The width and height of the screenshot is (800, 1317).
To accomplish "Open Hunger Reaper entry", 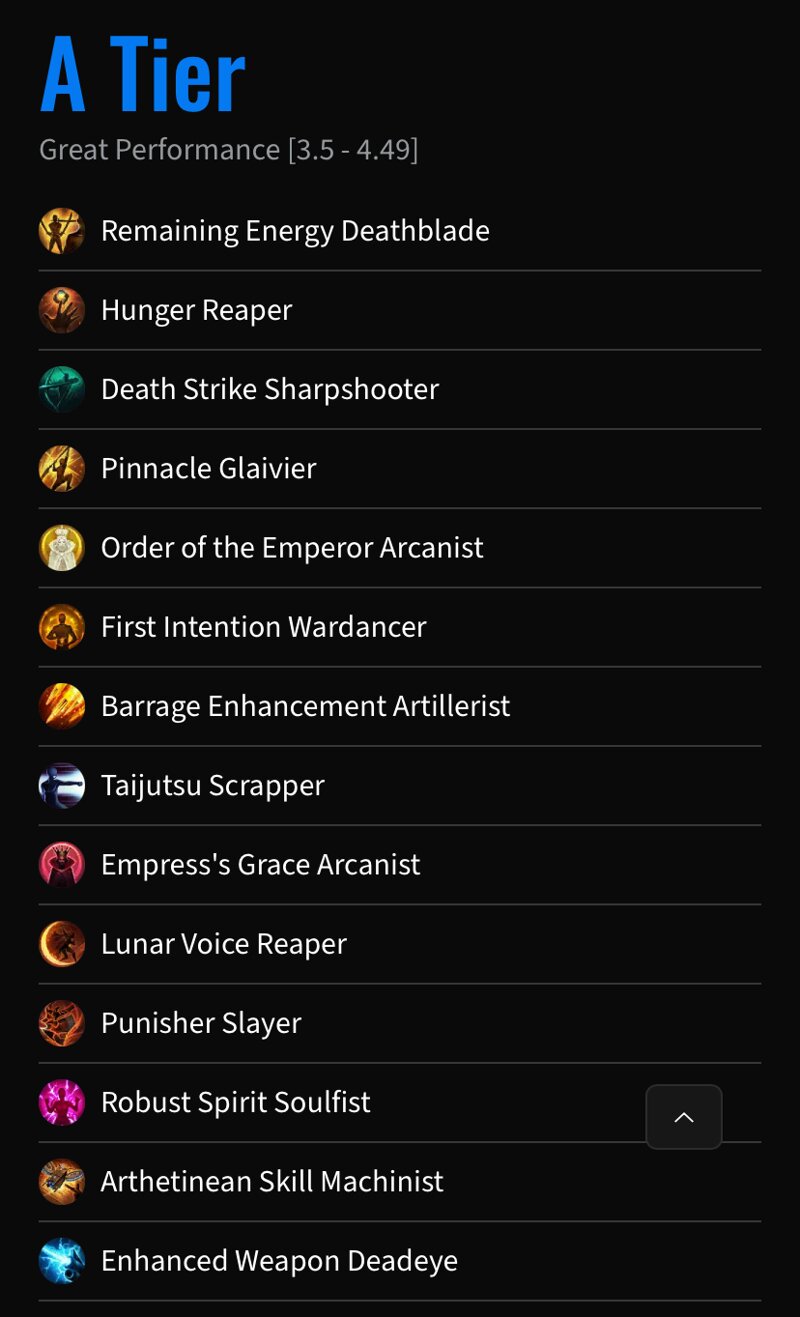I will [196, 310].
